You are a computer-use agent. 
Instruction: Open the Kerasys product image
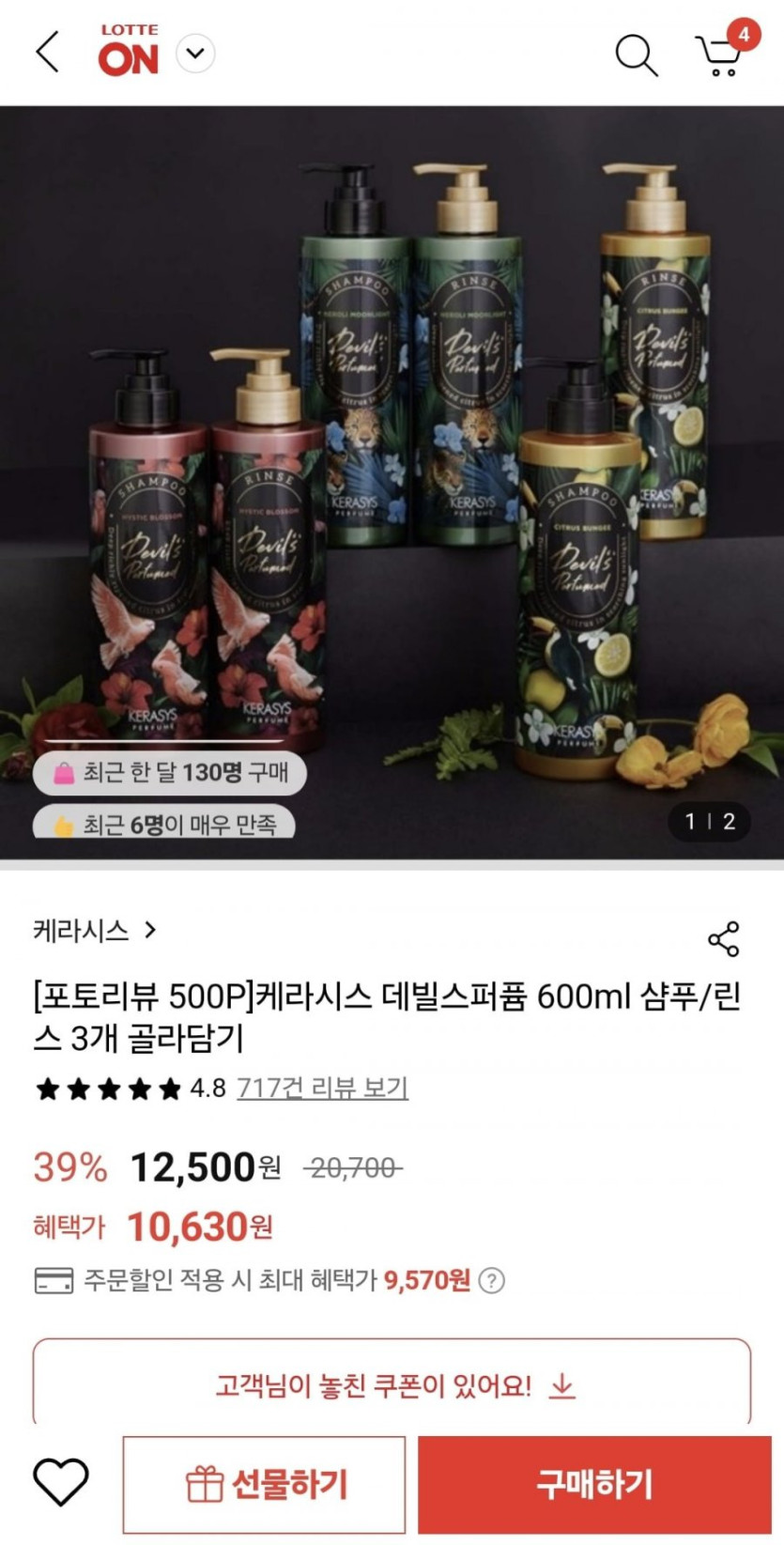coord(392,470)
